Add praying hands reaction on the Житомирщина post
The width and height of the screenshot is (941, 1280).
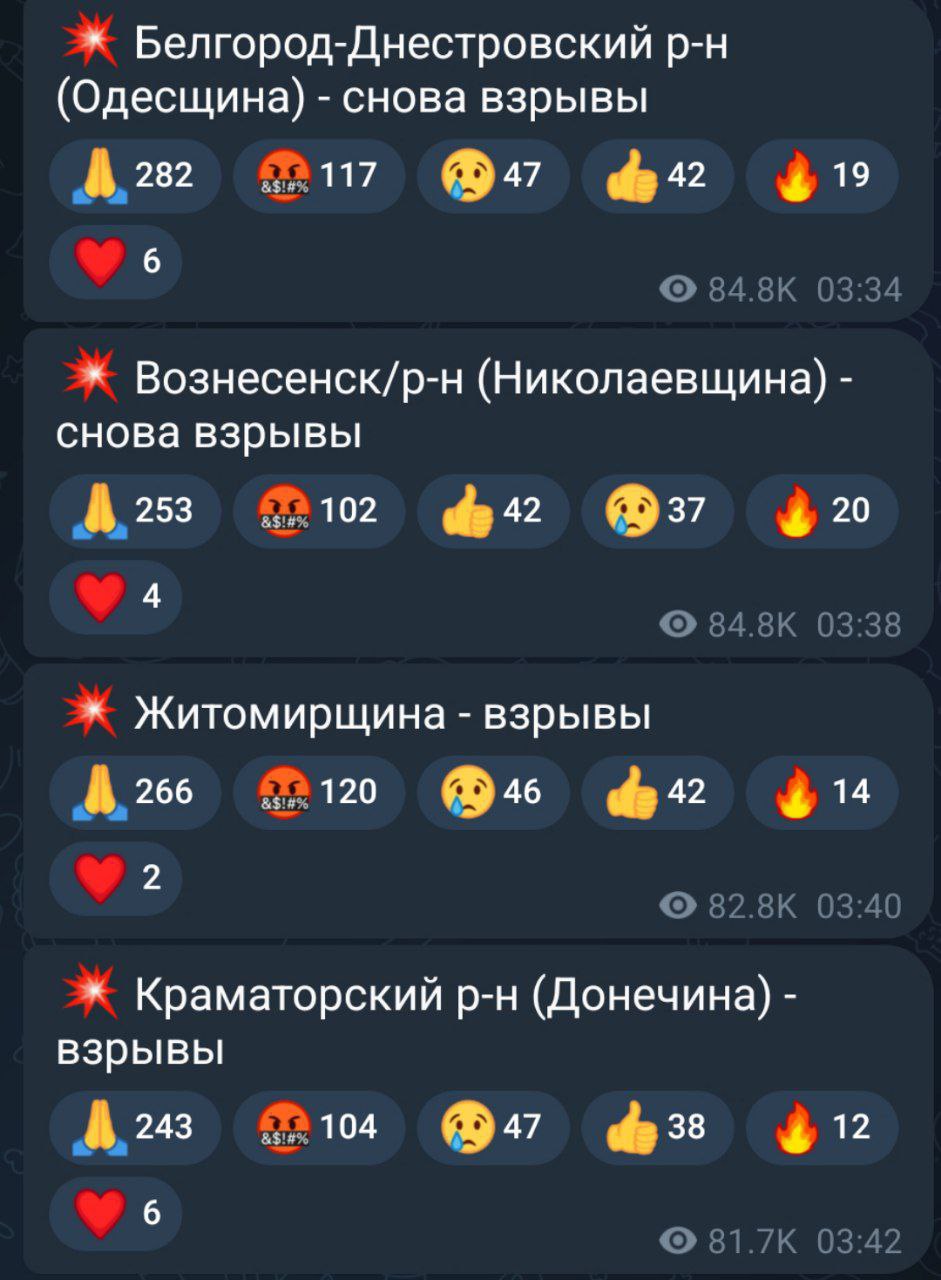click(134, 792)
